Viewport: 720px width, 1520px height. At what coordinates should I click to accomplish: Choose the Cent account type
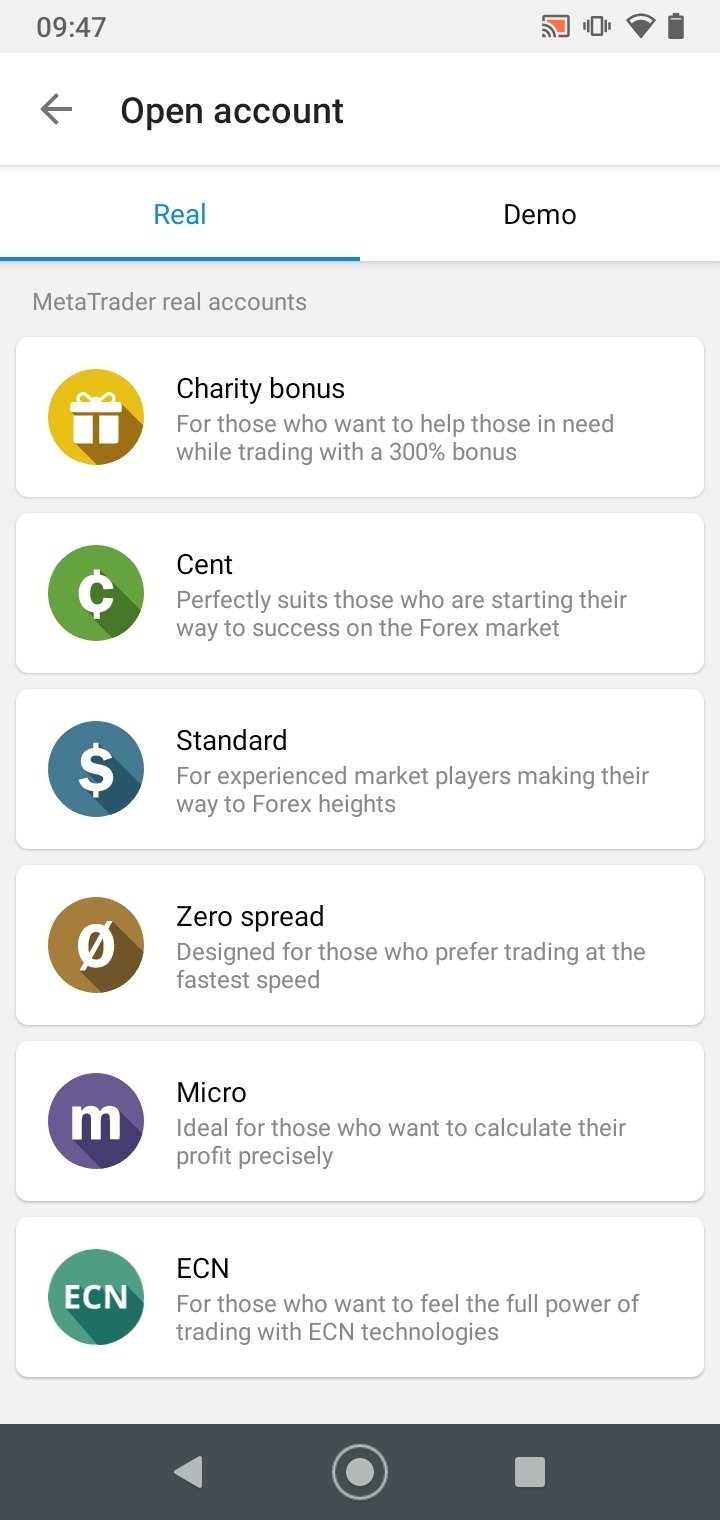pos(360,593)
